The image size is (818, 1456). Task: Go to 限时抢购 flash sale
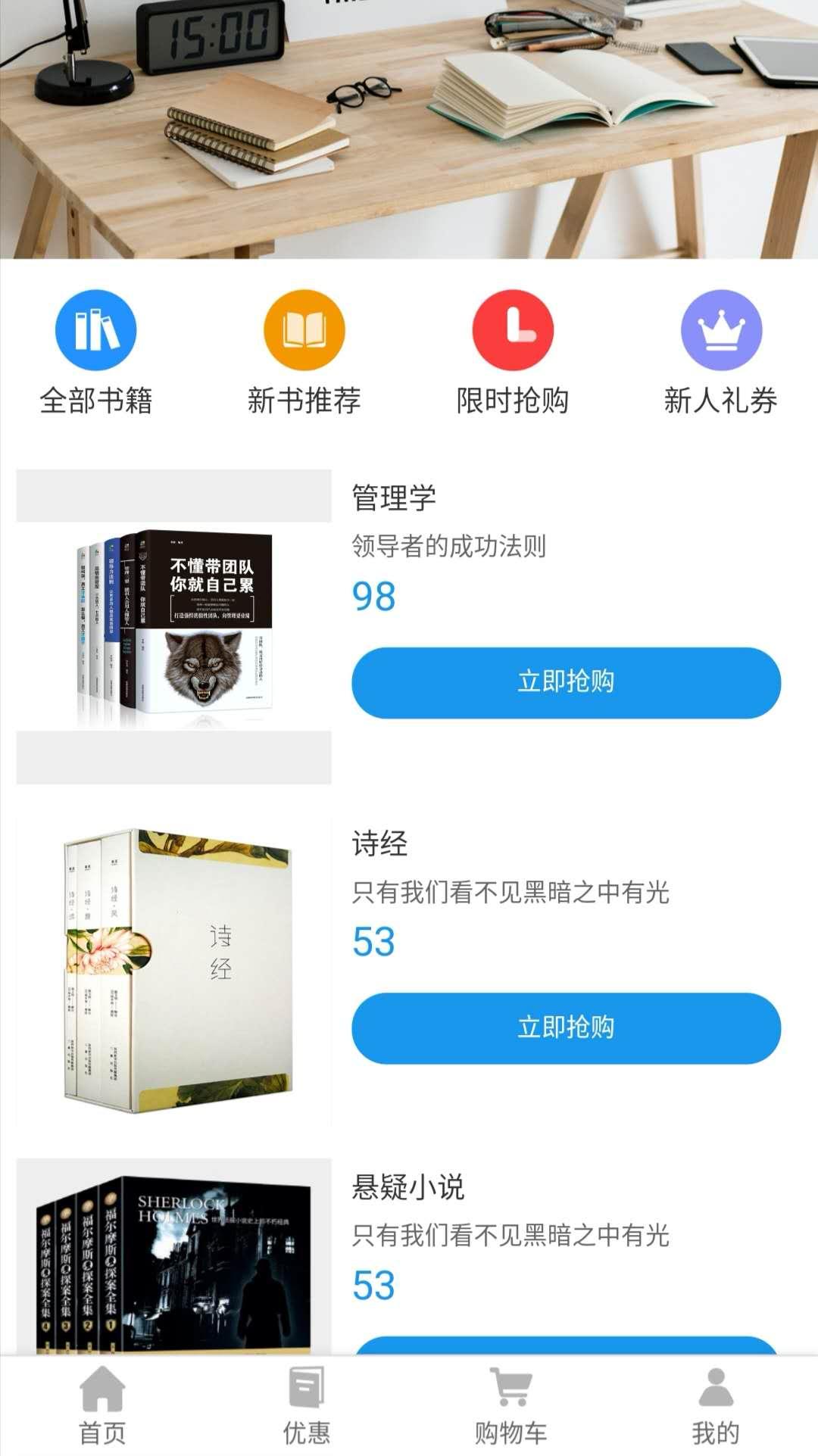tap(513, 352)
